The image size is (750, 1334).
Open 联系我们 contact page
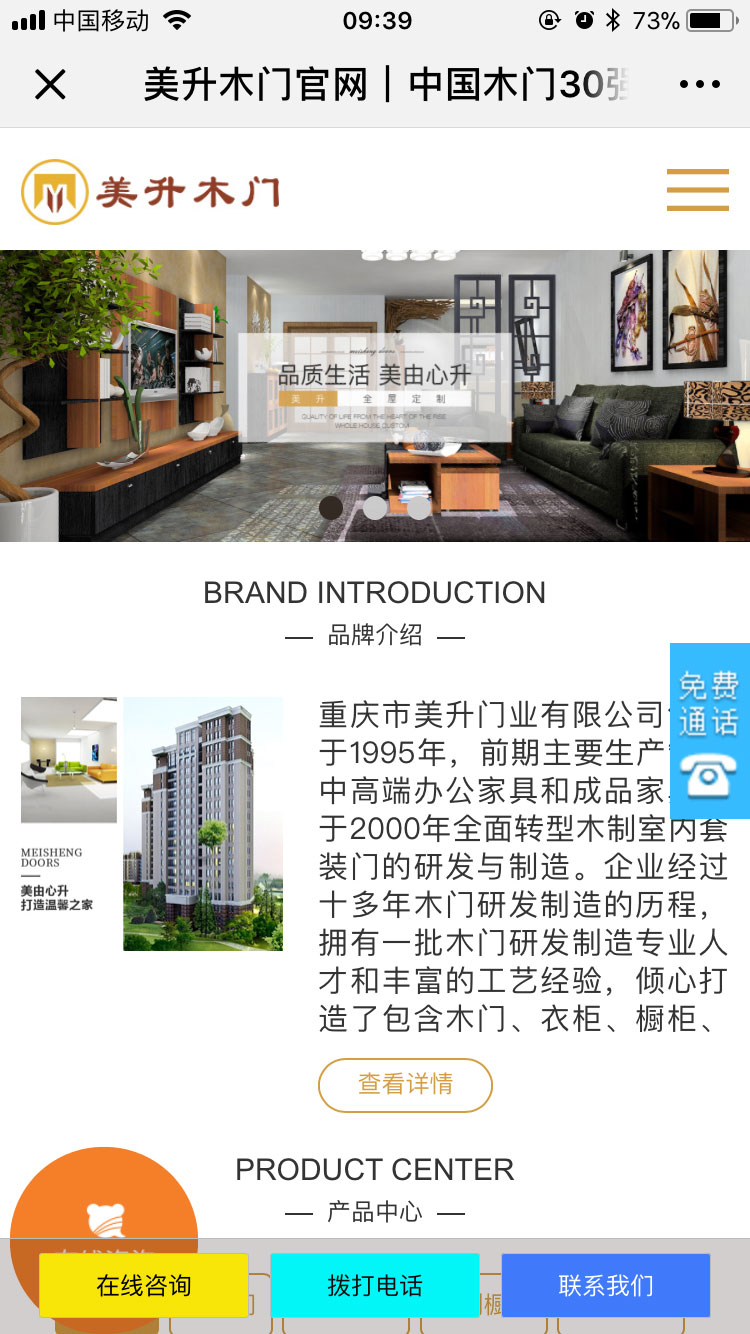pyautogui.click(x=606, y=1285)
